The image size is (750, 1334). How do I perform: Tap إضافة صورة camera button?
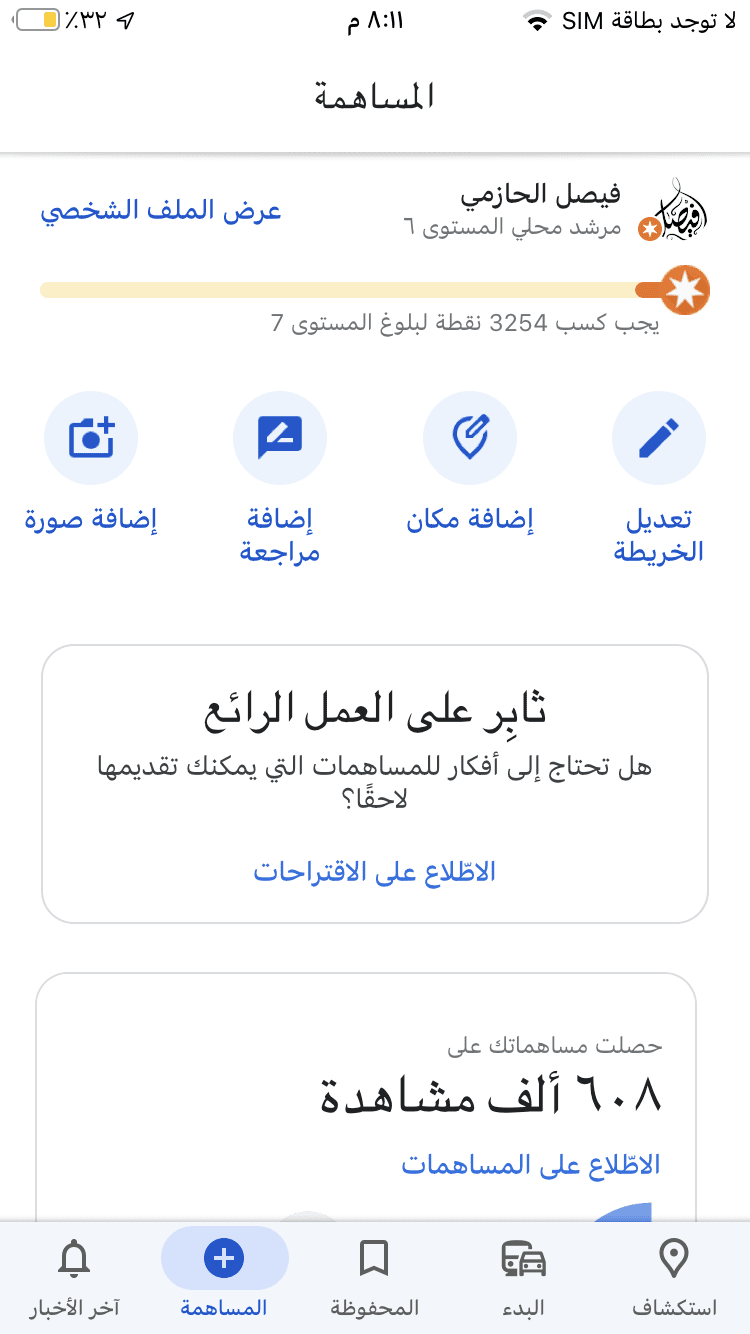coord(91,438)
